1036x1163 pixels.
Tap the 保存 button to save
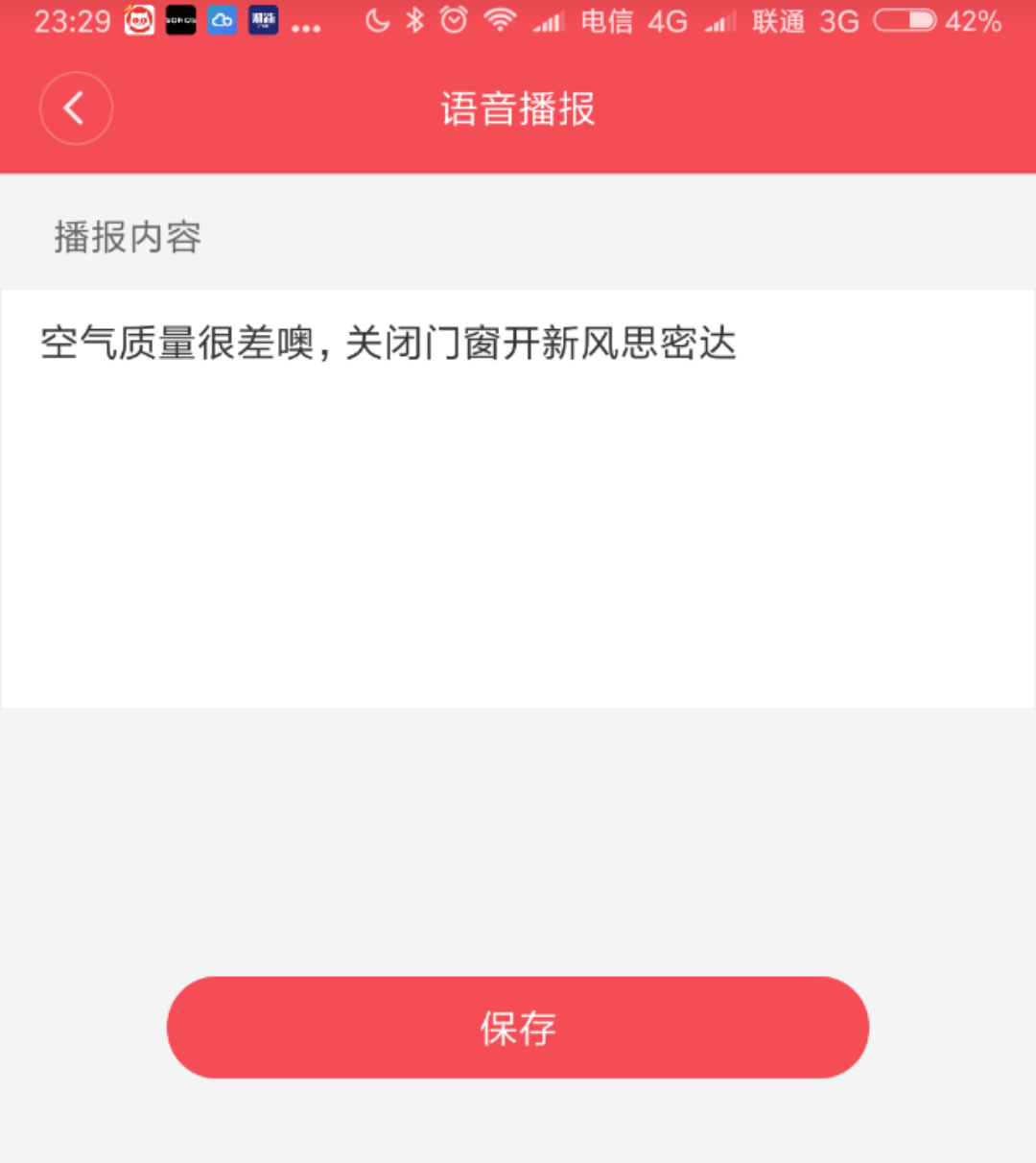click(x=517, y=1027)
